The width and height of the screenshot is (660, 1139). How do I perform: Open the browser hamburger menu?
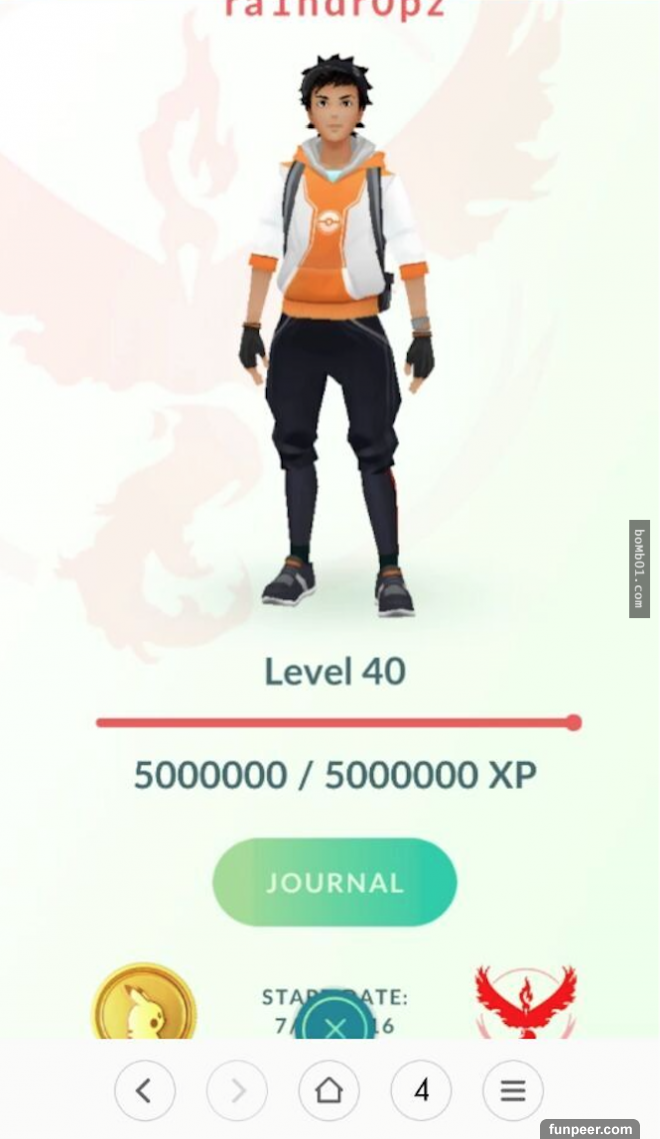point(513,1090)
